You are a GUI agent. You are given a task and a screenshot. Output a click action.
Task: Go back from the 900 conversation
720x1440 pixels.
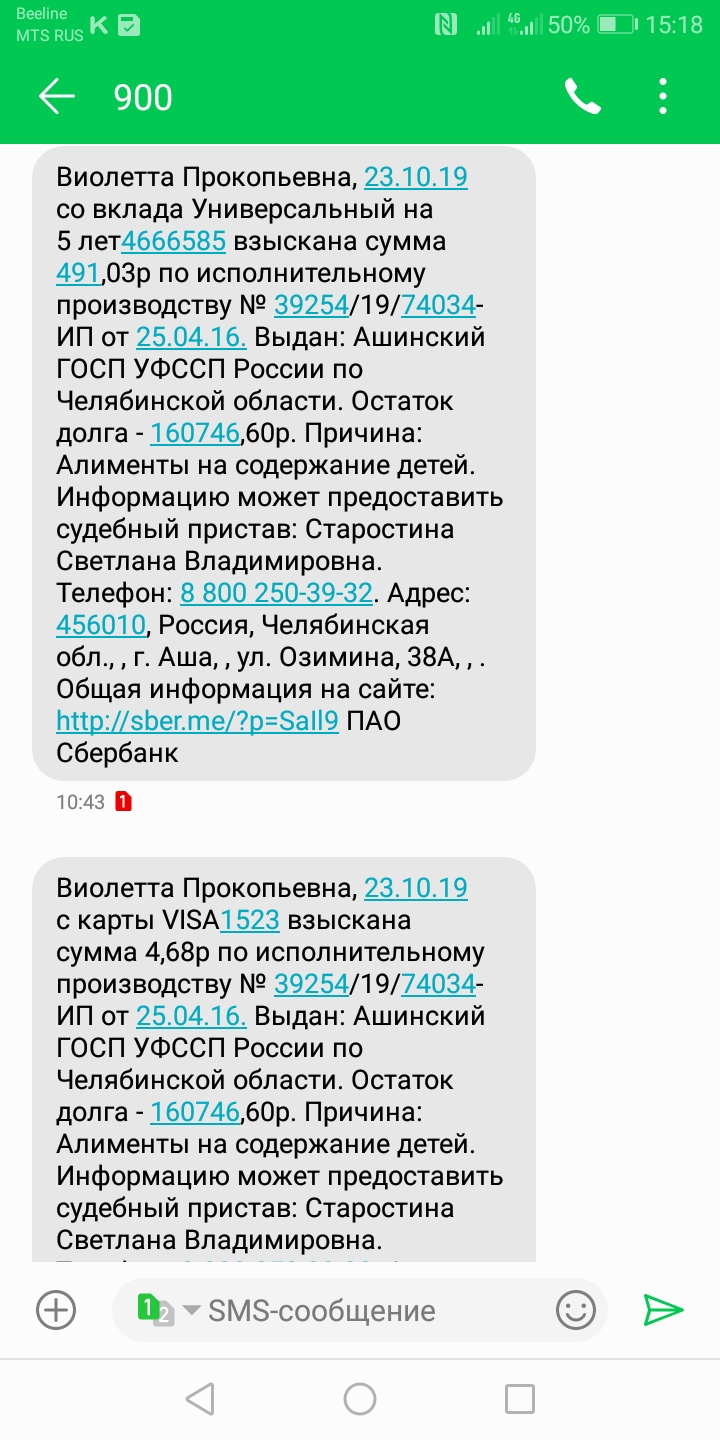click(57, 97)
